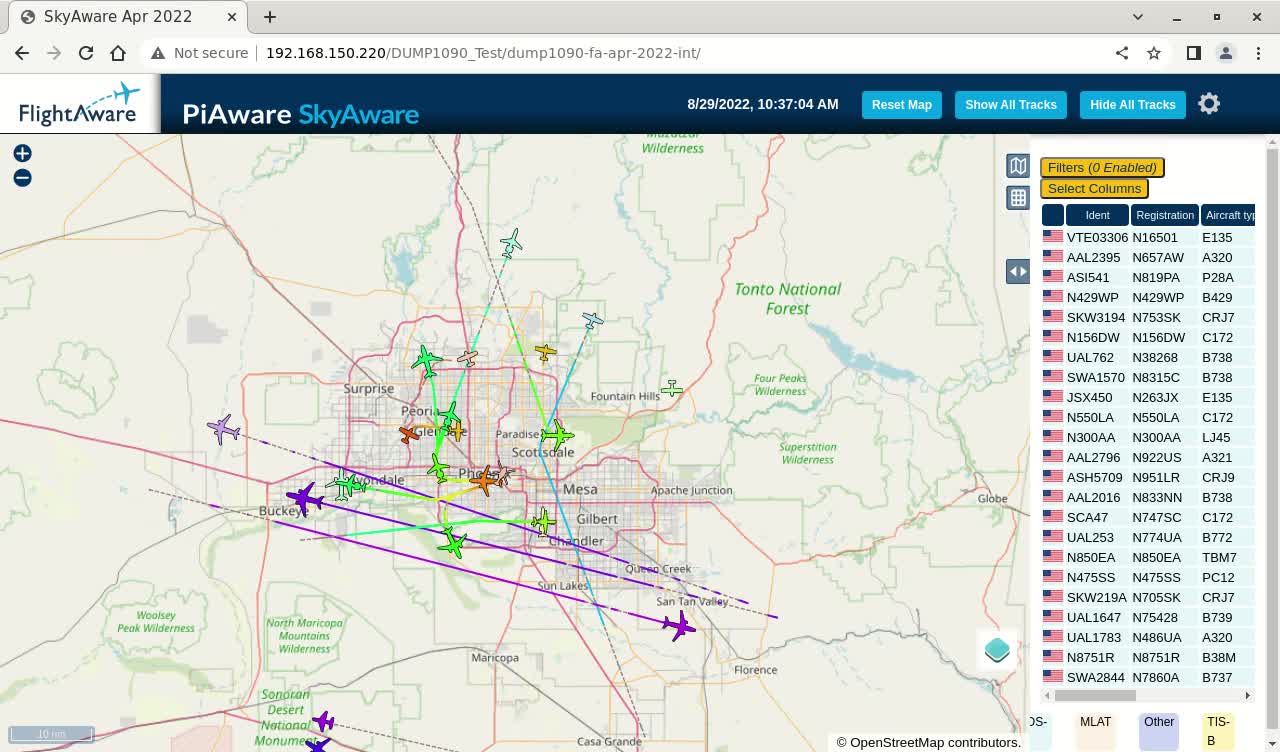The height and width of the screenshot is (752, 1280).
Task: Select flight SWA1570 in the list
Action: (x=1095, y=377)
